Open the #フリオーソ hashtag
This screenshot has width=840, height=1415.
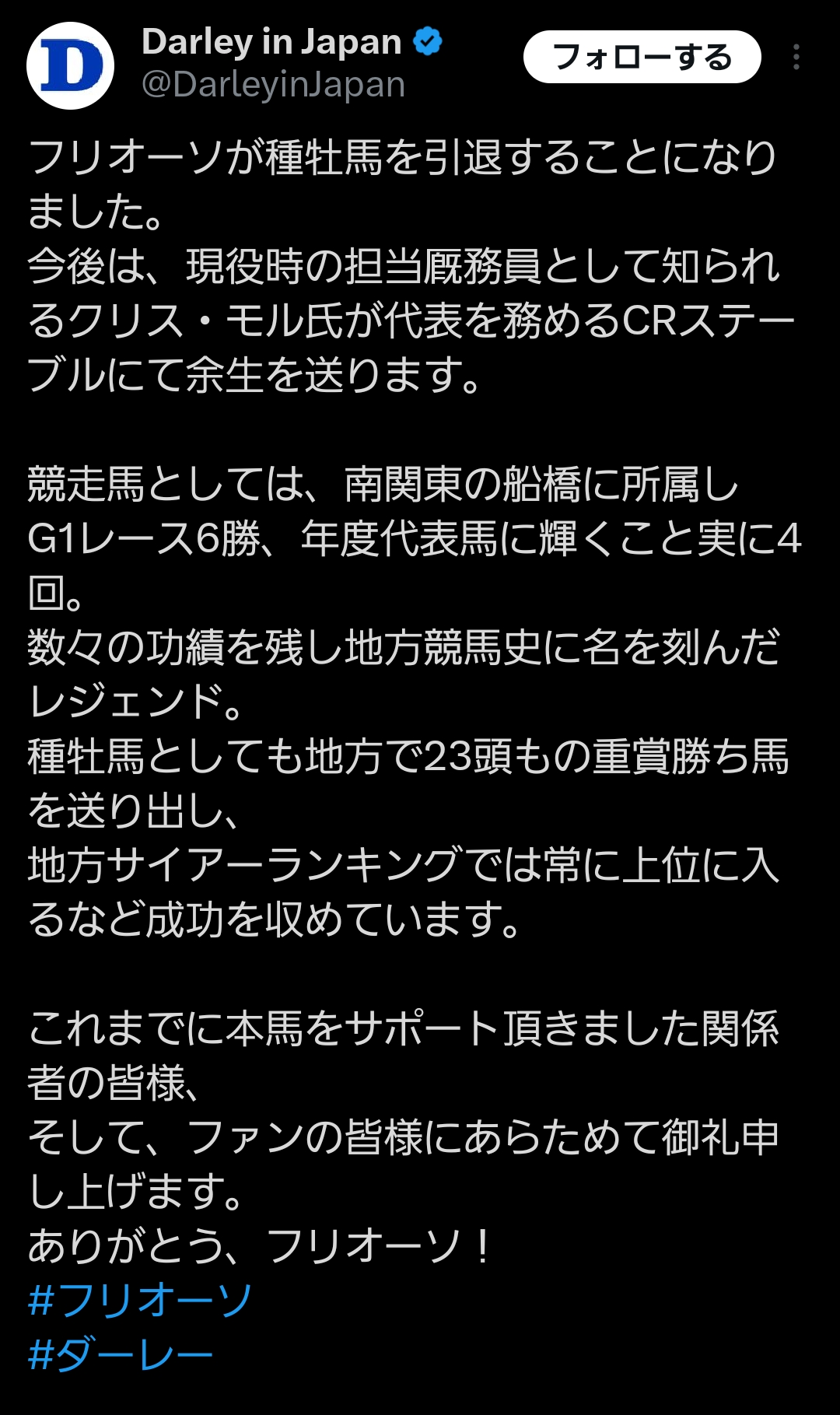(x=140, y=1300)
